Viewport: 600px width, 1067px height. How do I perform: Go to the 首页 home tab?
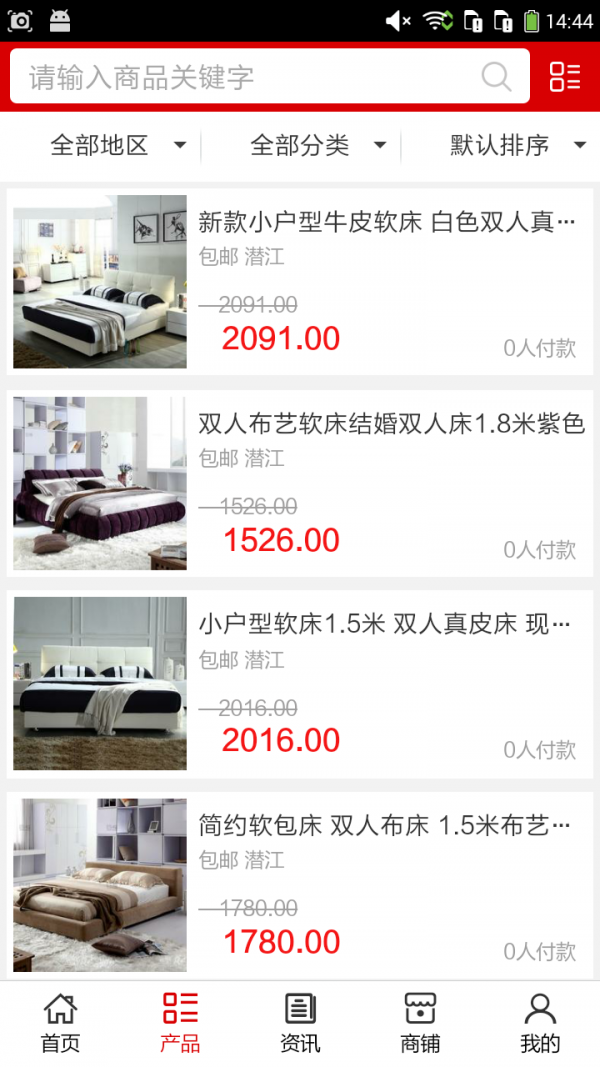(x=60, y=1023)
